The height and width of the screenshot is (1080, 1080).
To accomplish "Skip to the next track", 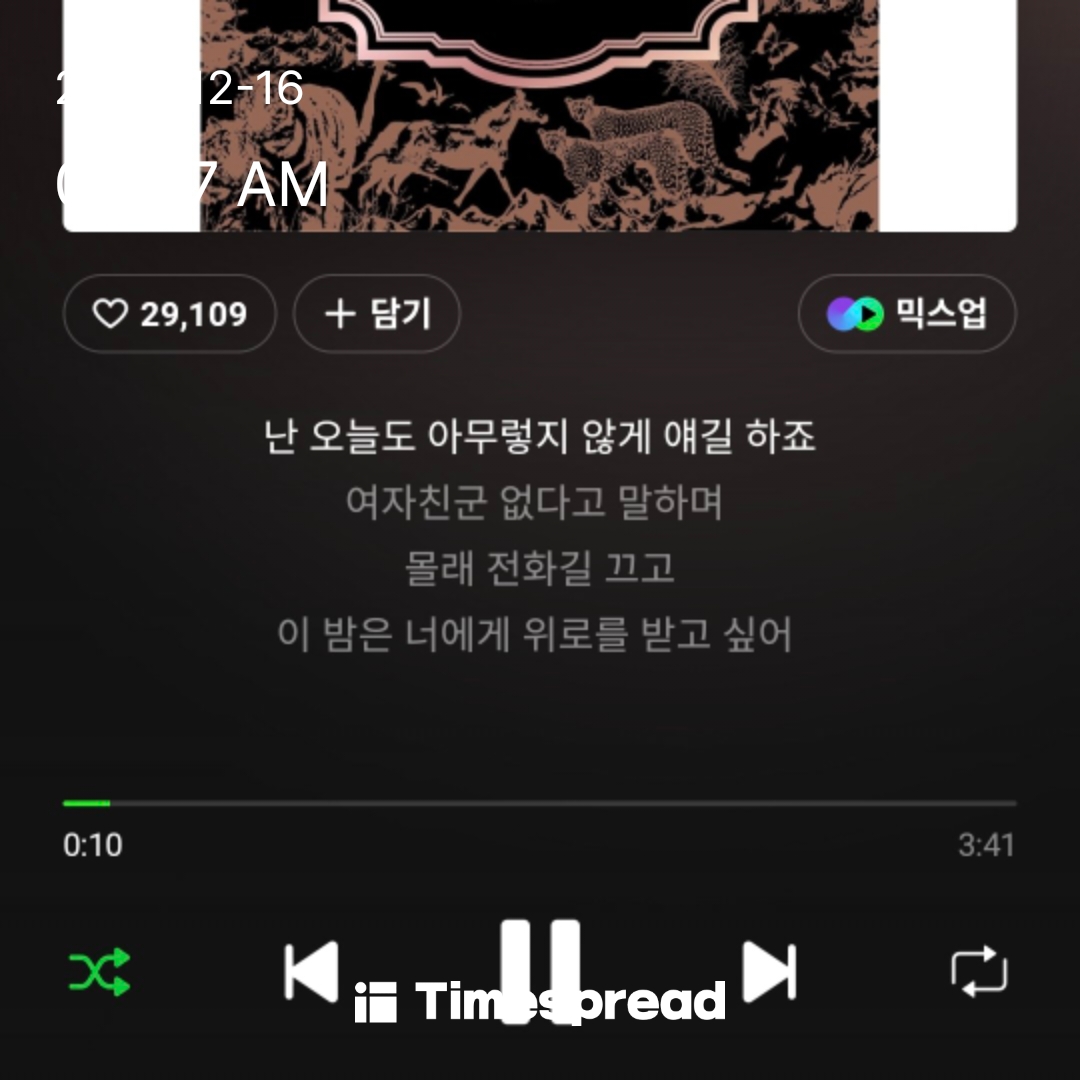I will click(769, 971).
